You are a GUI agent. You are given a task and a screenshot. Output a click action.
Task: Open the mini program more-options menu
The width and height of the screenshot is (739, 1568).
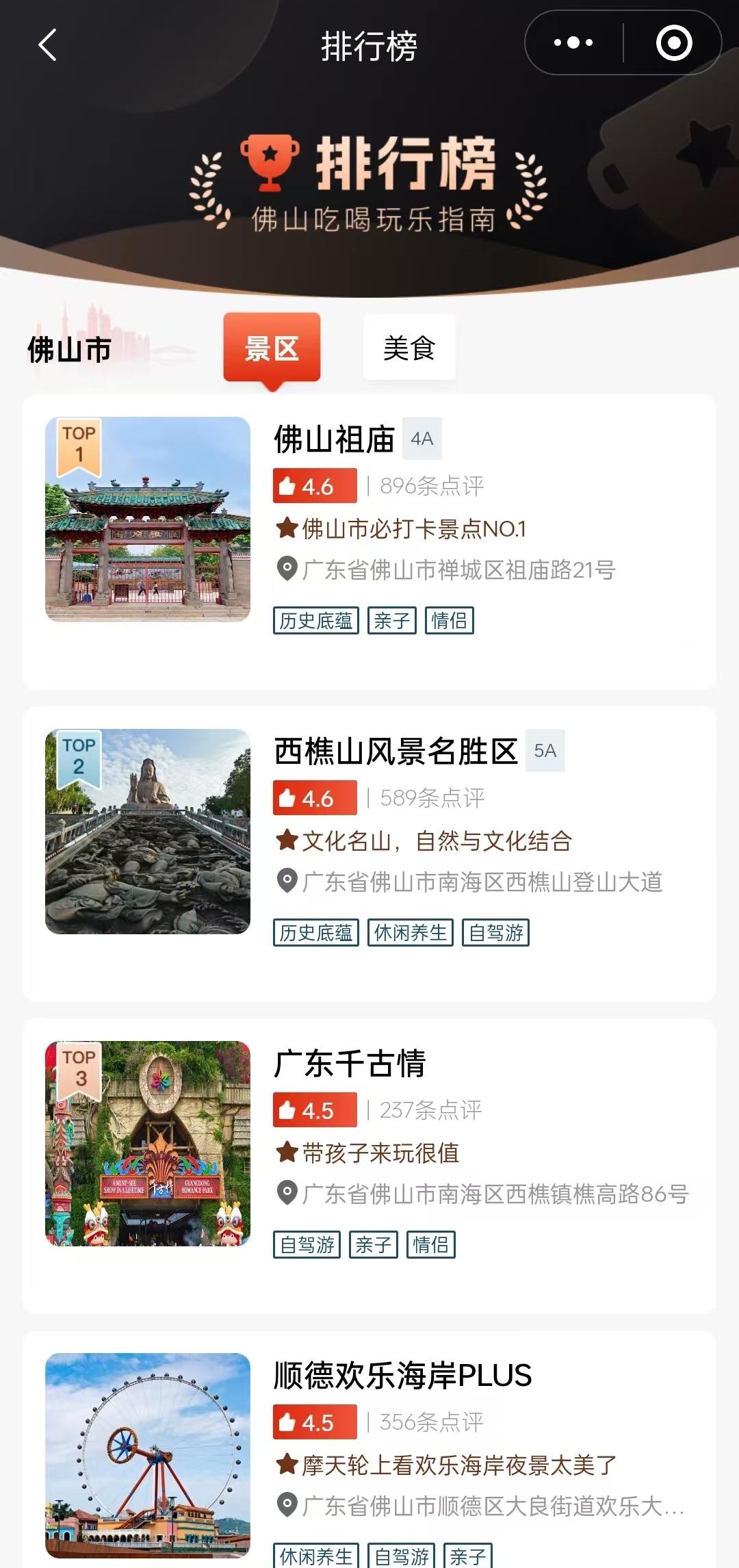573,43
